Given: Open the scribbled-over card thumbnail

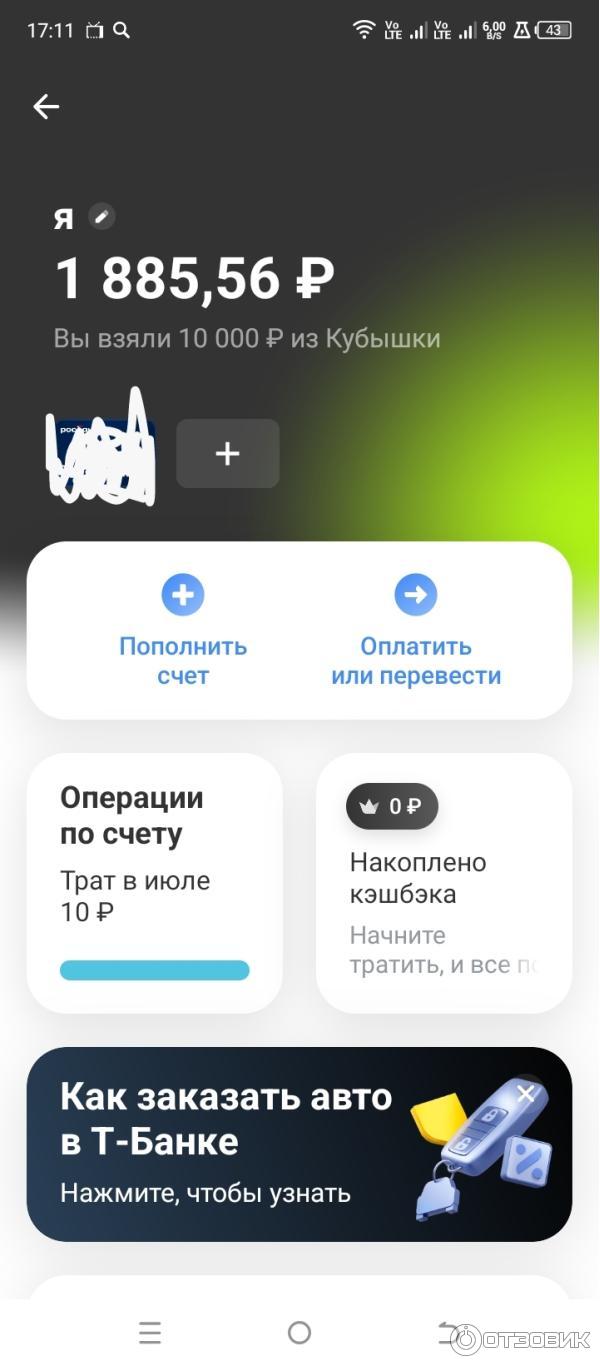Looking at the screenshot, I should 103,452.
